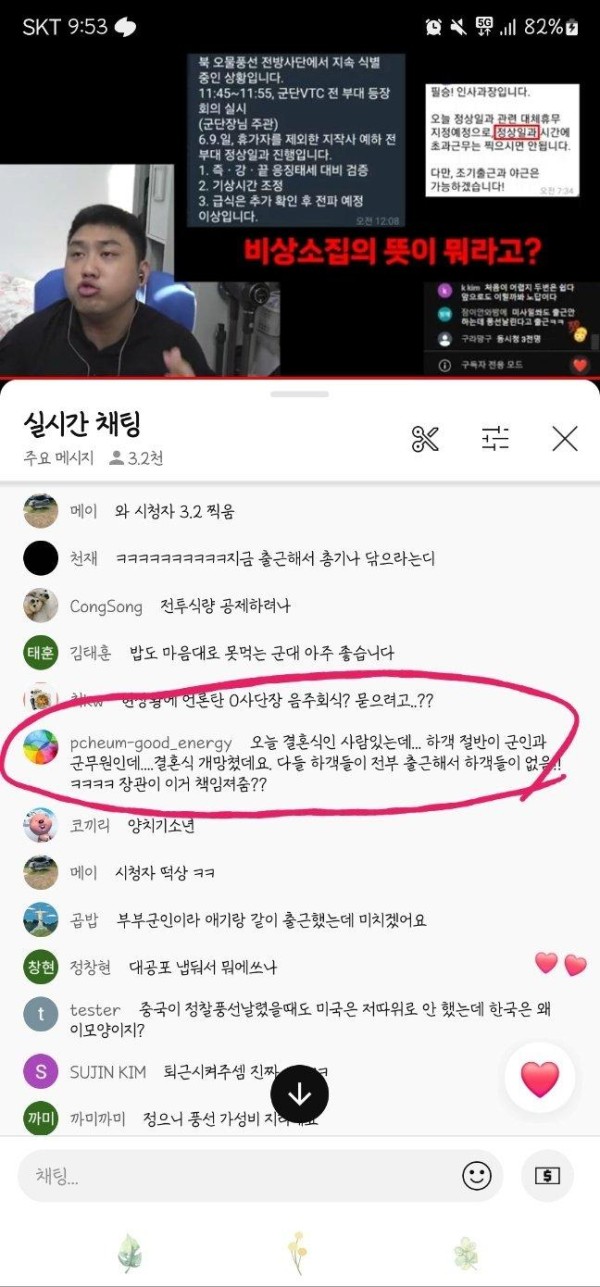The height and width of the screenshot is (1287, 600).
Task: Open the 주요 메시지 chat mode selector
Action: (x=58, y=459)
